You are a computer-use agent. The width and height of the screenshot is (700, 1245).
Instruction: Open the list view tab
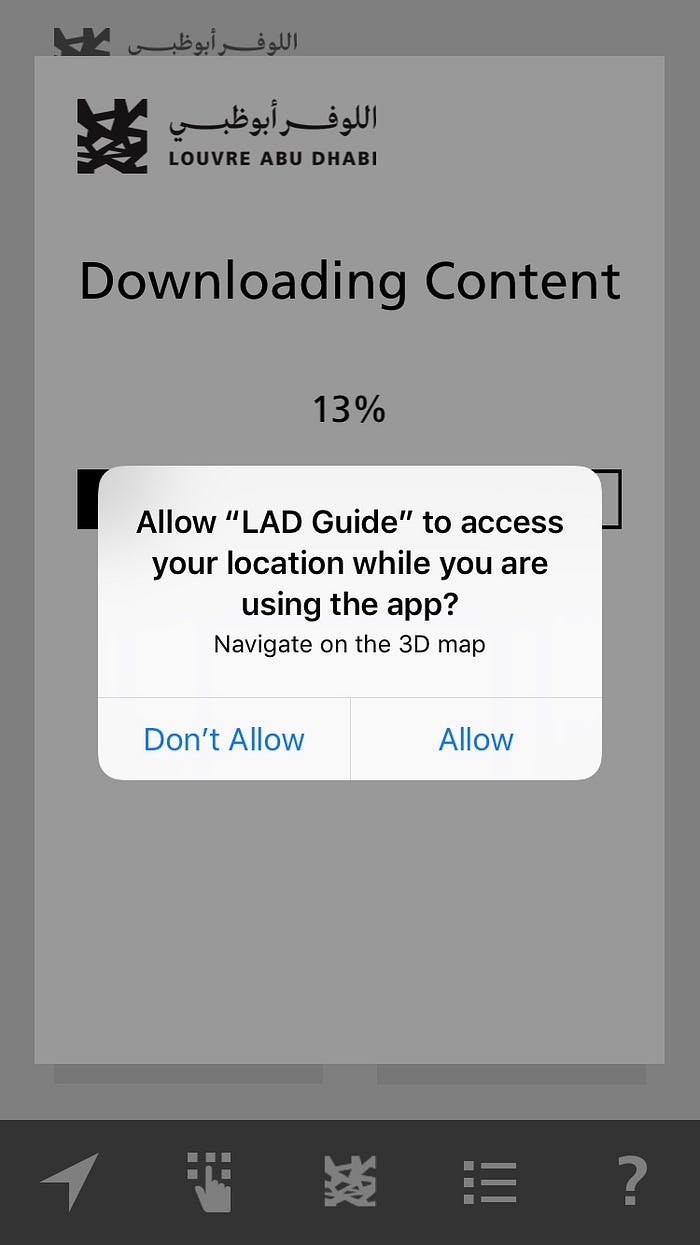[x=490, y=1182]
